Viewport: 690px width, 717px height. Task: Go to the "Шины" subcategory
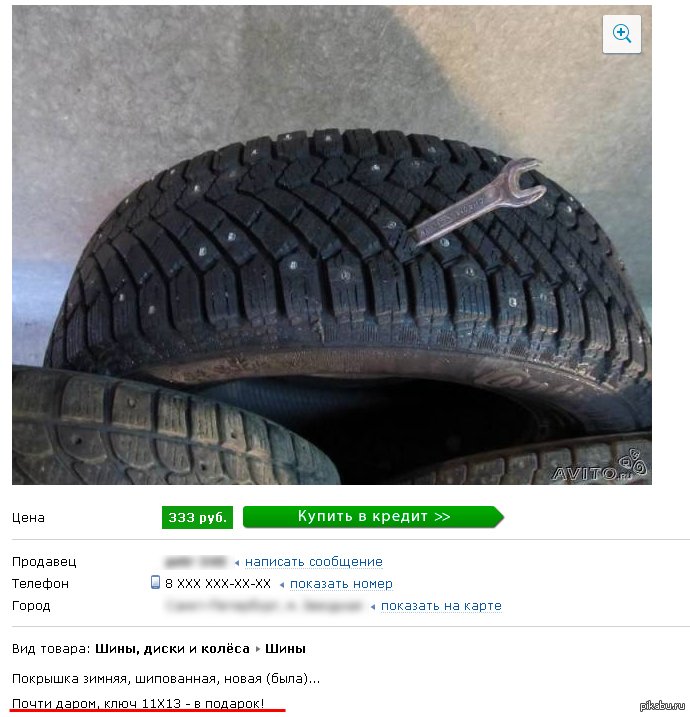(286, 649)
